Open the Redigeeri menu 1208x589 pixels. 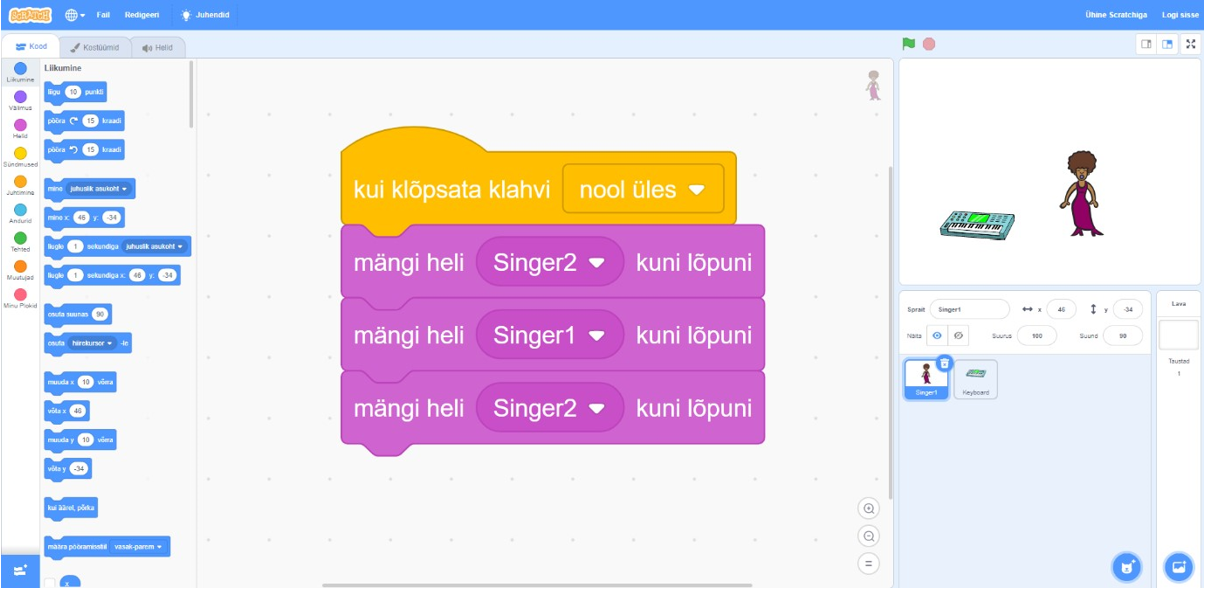pos(141,15)
